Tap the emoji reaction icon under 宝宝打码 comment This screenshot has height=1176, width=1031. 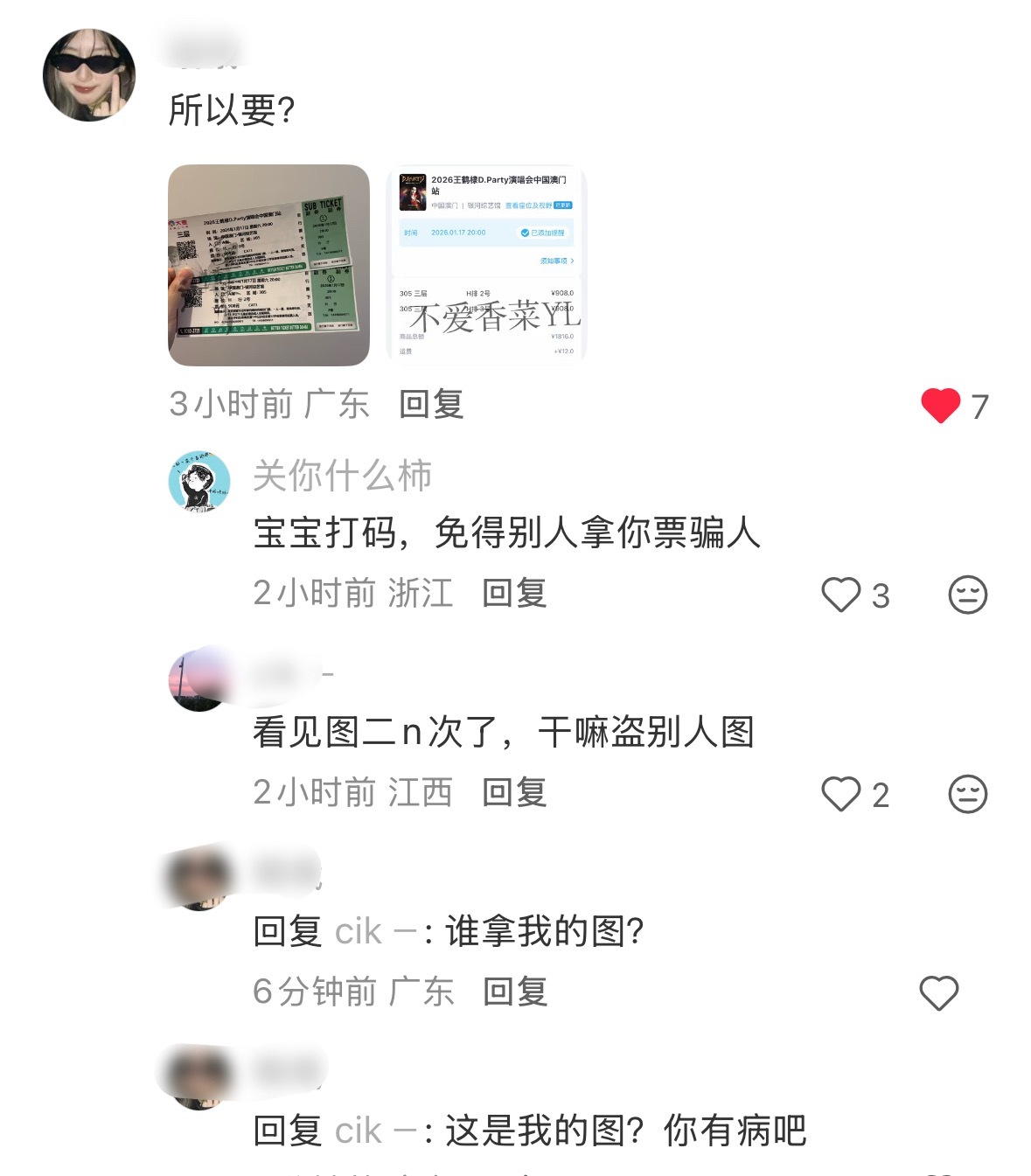click(x=966, y=595)
